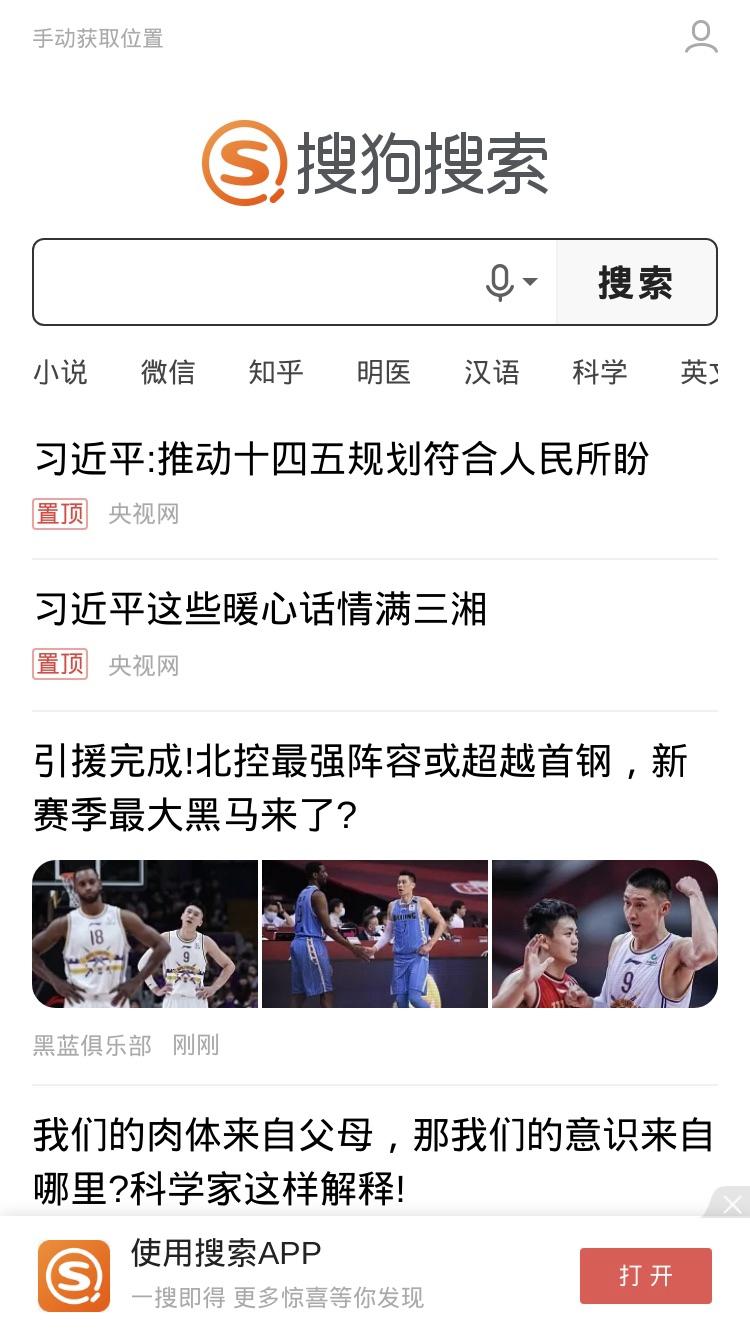Screen dimensions: 750x1334
Task: Open the article about 十四五规划
Action: (342, 459)
